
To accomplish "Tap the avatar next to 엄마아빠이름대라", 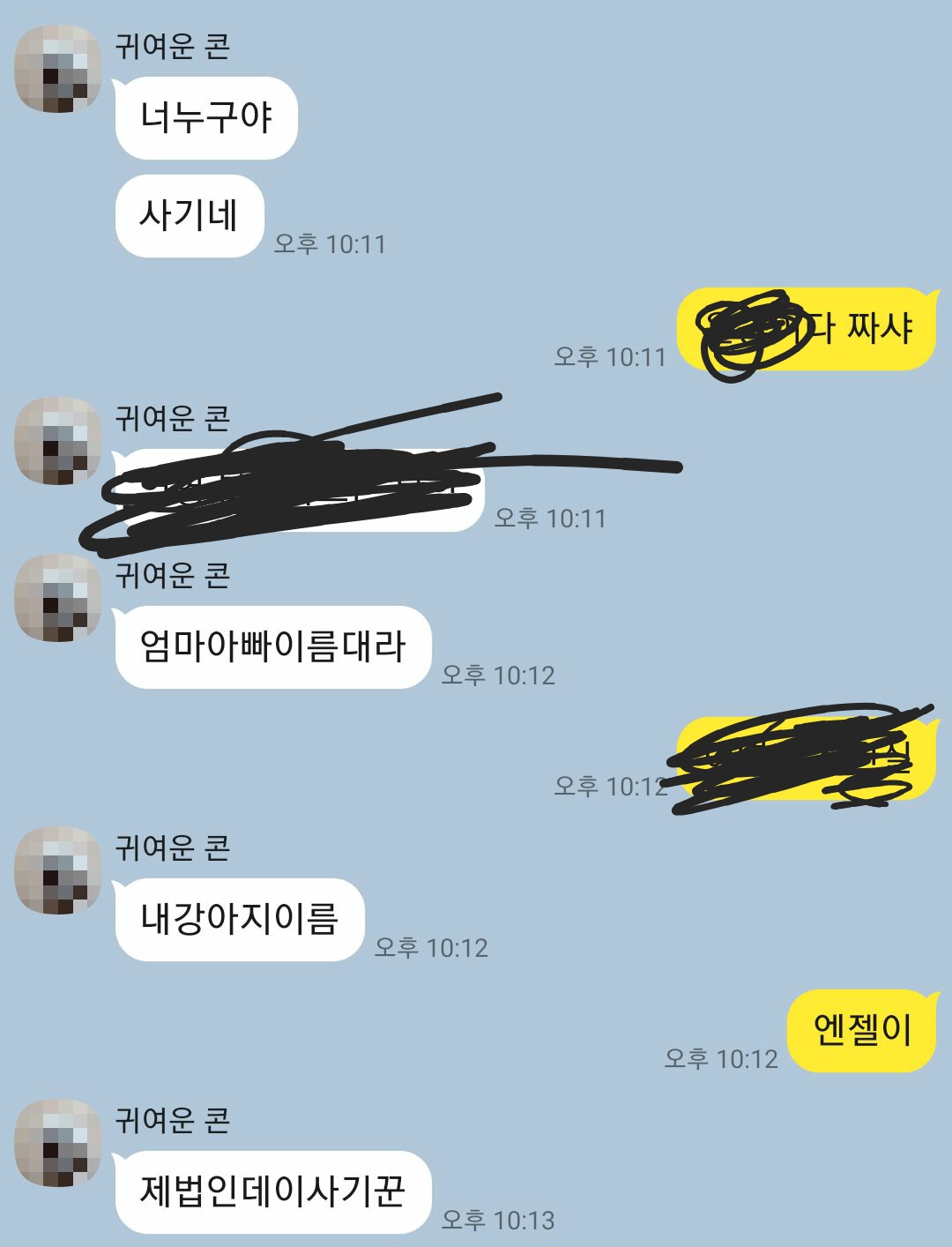I will (x=58, y=597).
